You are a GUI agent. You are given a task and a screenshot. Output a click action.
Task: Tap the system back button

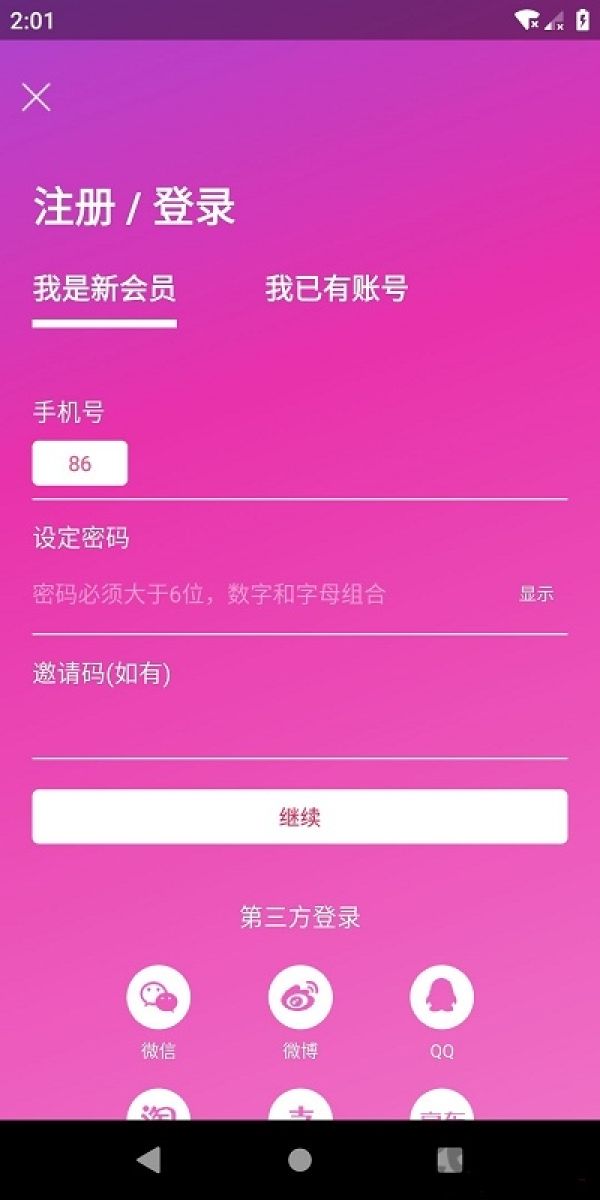[x=149, y=1160]
